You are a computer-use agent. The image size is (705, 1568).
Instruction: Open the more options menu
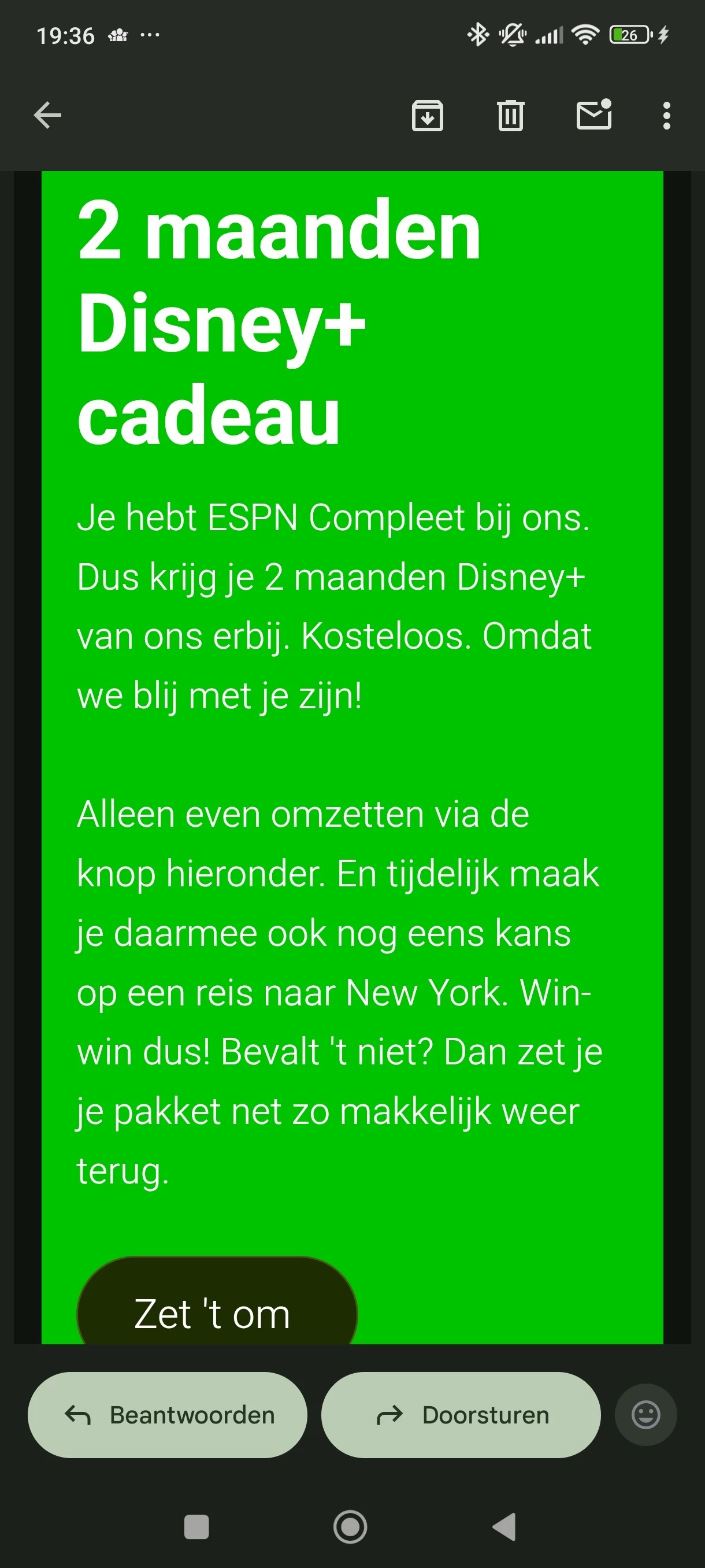coord(667,115)
